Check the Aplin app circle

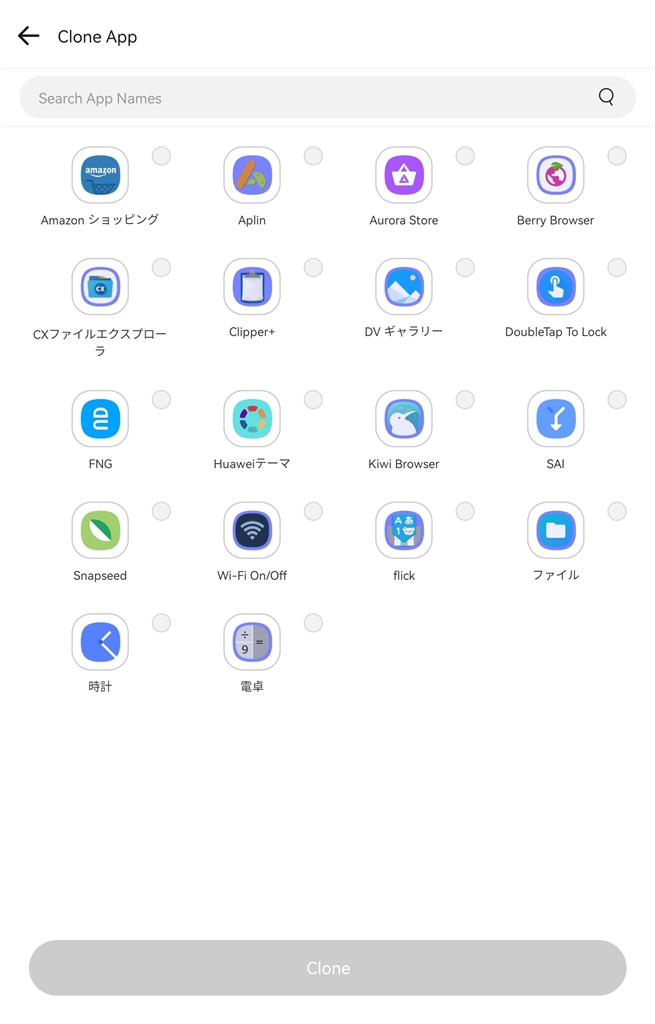pos(313,156)
